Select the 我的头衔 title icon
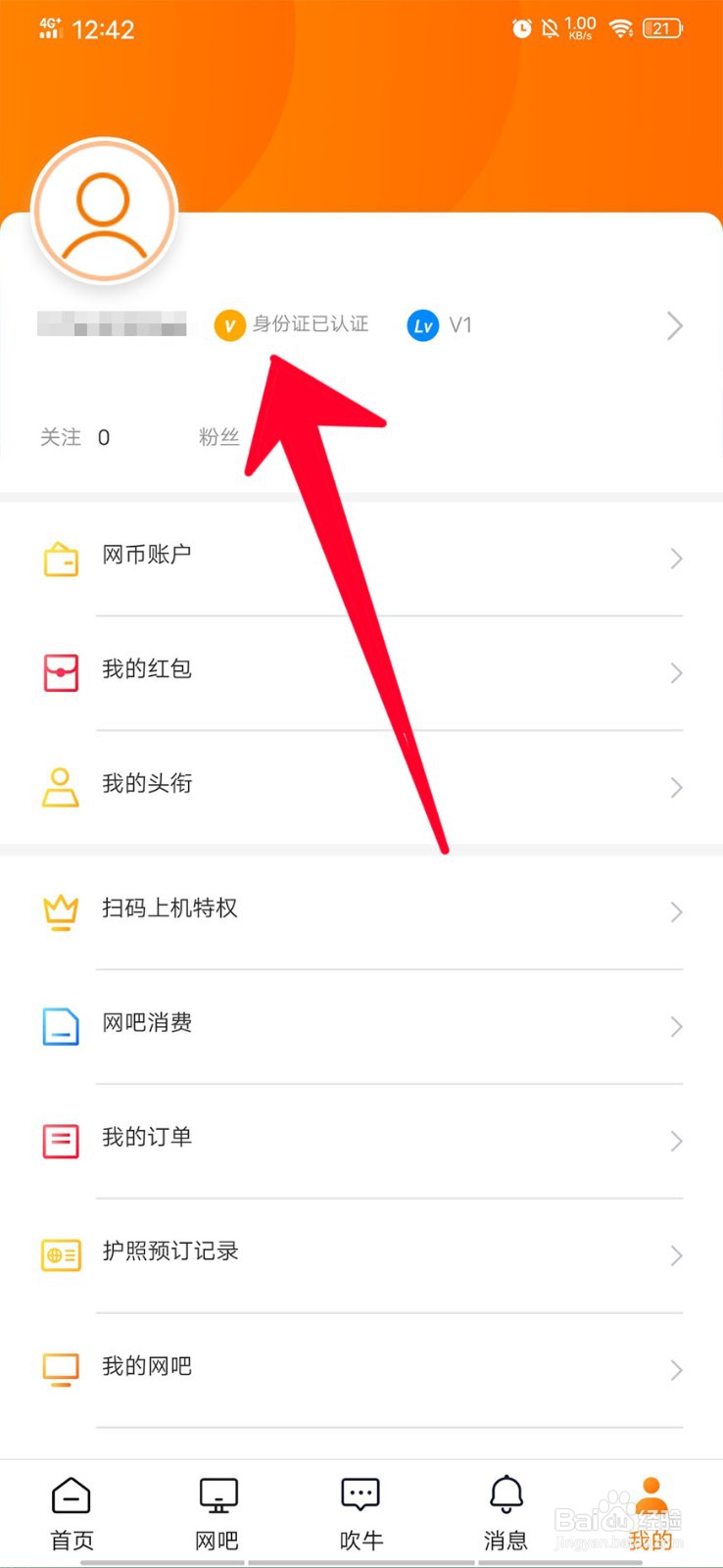The width and height of the screenshot is (723, 1568). click(60, 787)
